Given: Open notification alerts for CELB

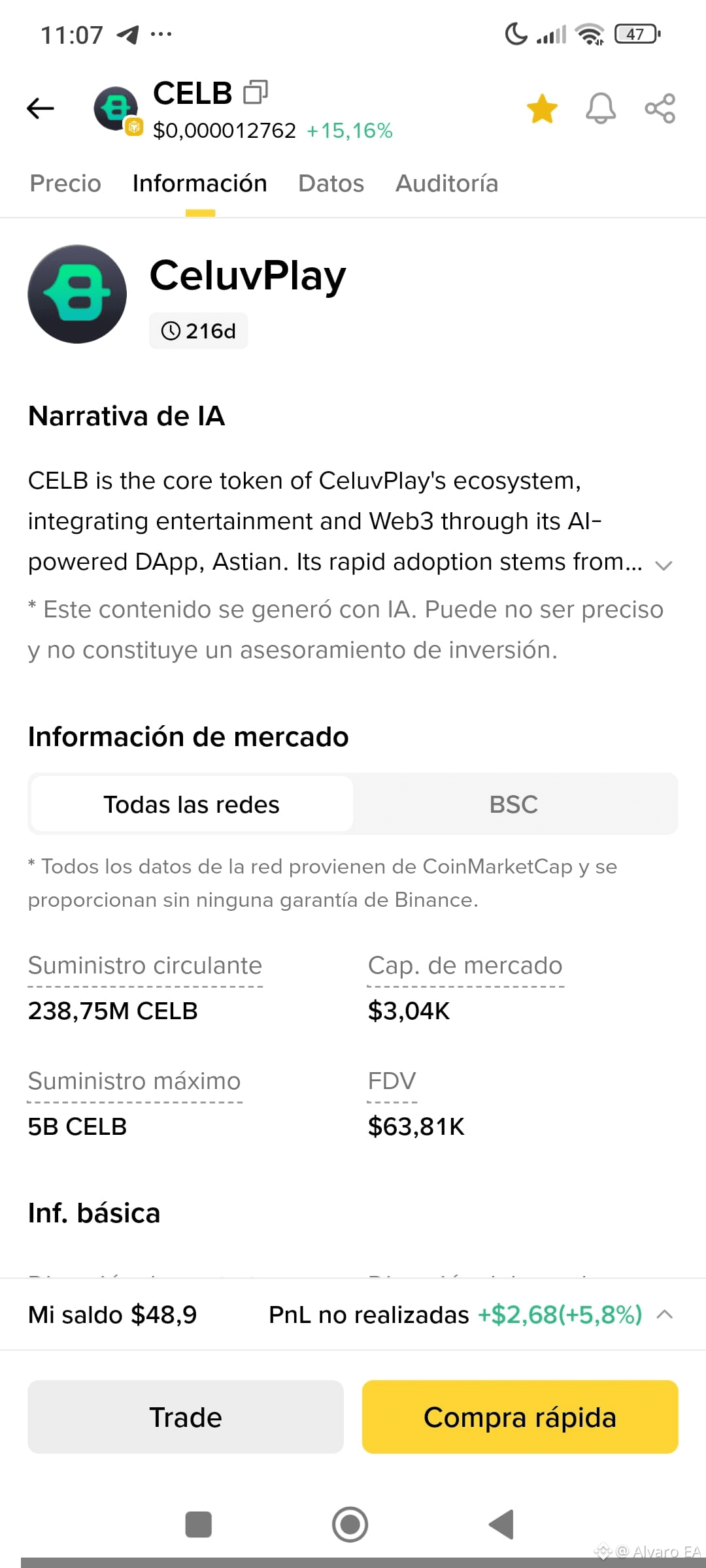Looking at the screenshot, I should (x=600, y=108).
